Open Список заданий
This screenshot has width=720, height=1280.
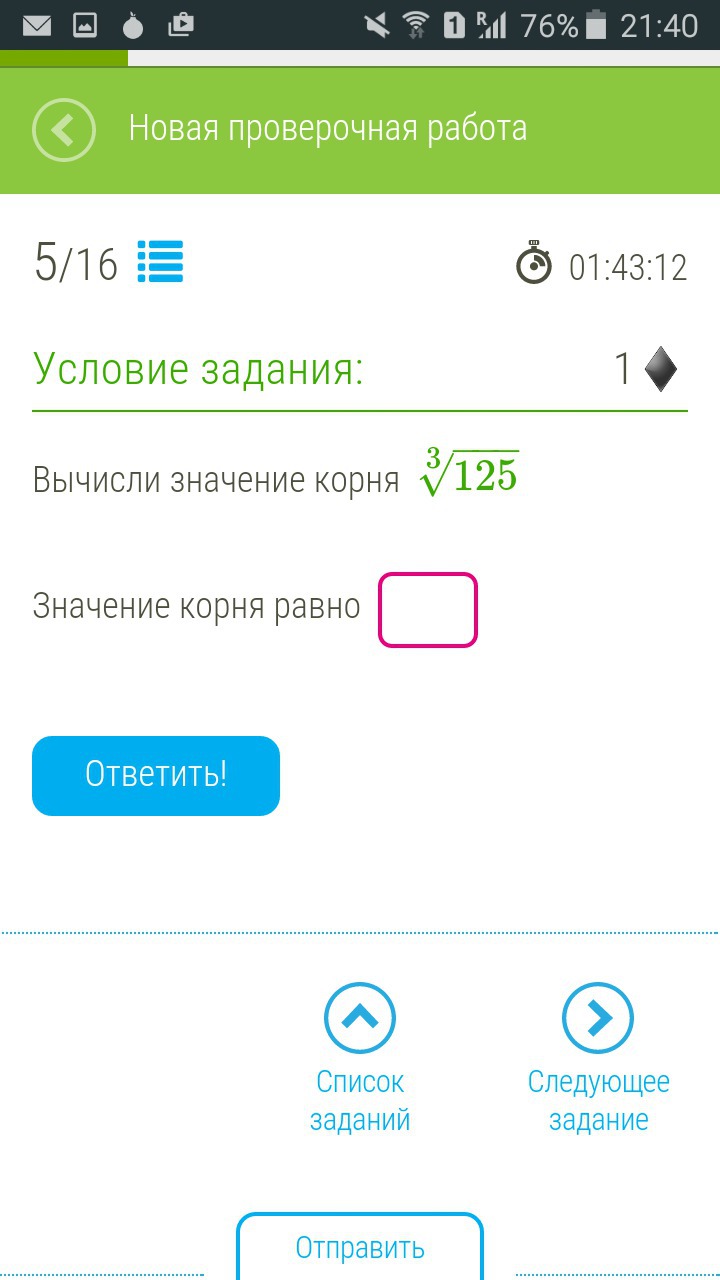(360, 1057)
